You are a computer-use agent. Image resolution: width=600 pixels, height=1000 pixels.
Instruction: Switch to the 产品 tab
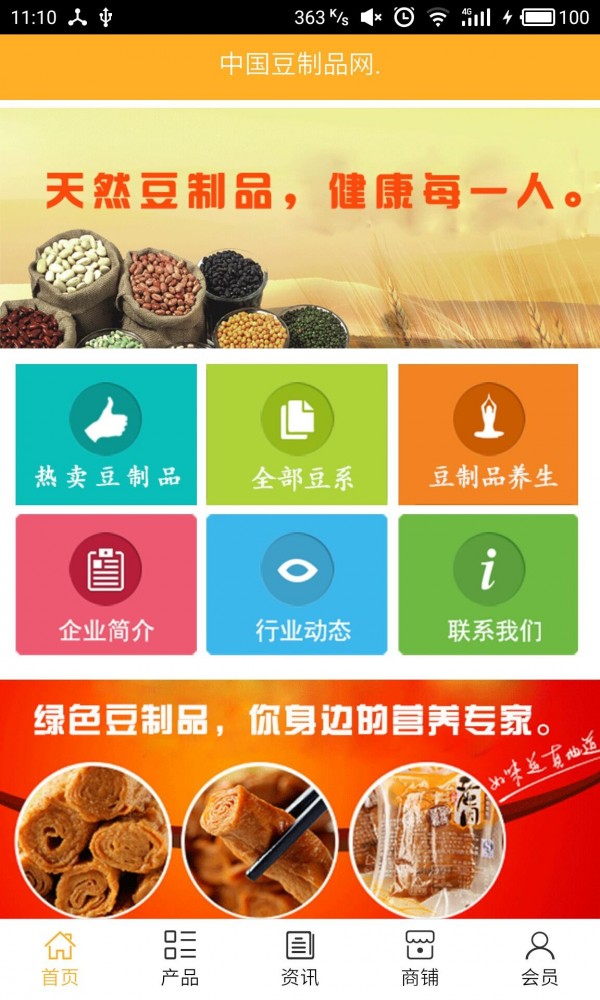(180, 958)
